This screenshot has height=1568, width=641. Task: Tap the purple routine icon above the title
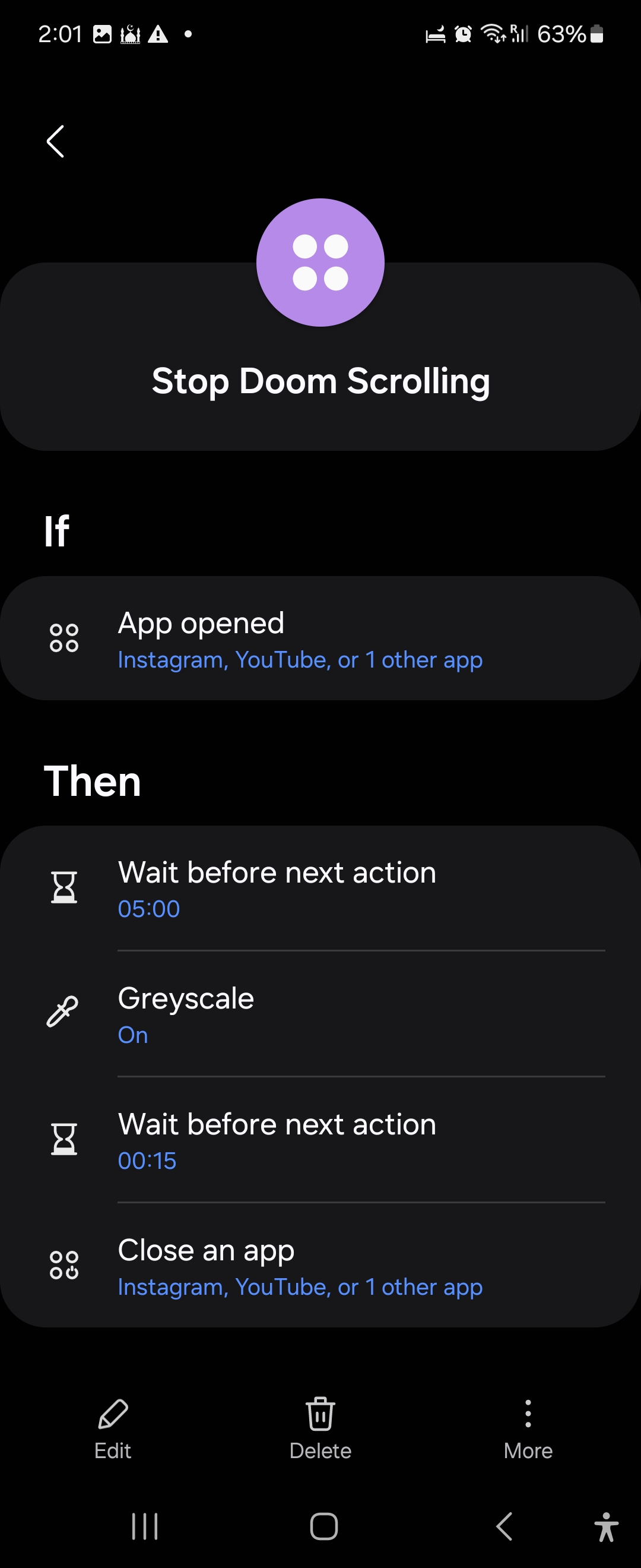320,262
